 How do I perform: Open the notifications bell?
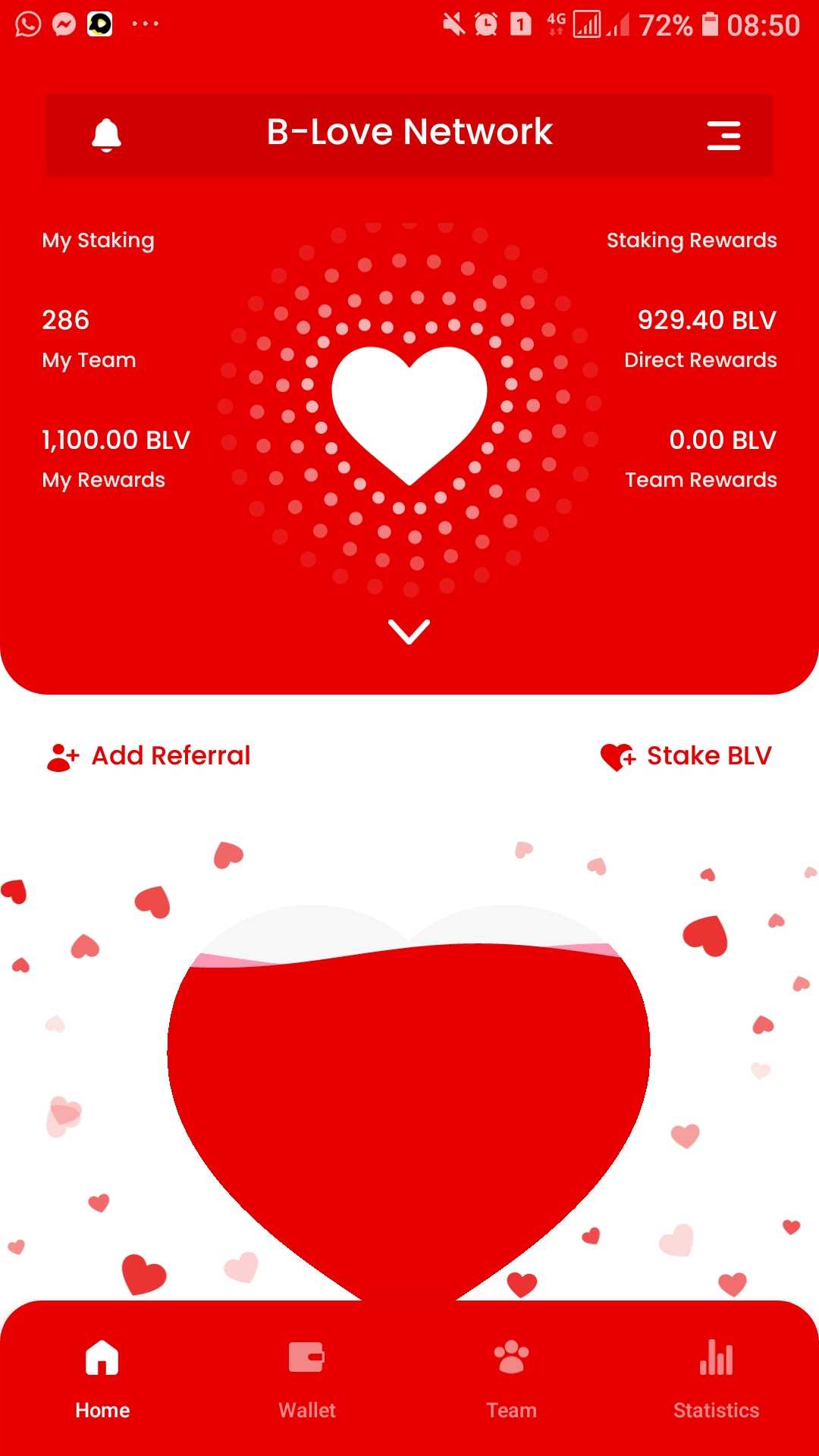[x=106, y=135]
